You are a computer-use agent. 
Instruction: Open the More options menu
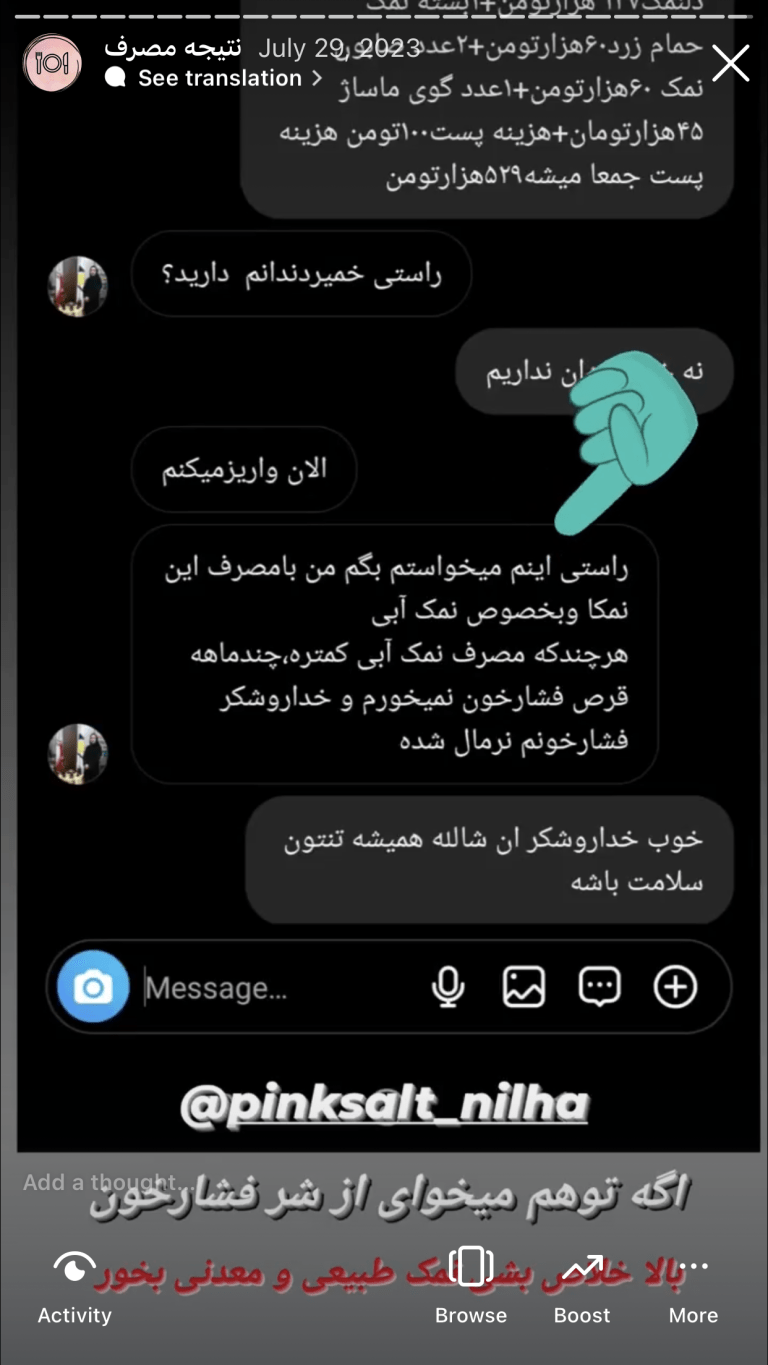point(693,1287)
